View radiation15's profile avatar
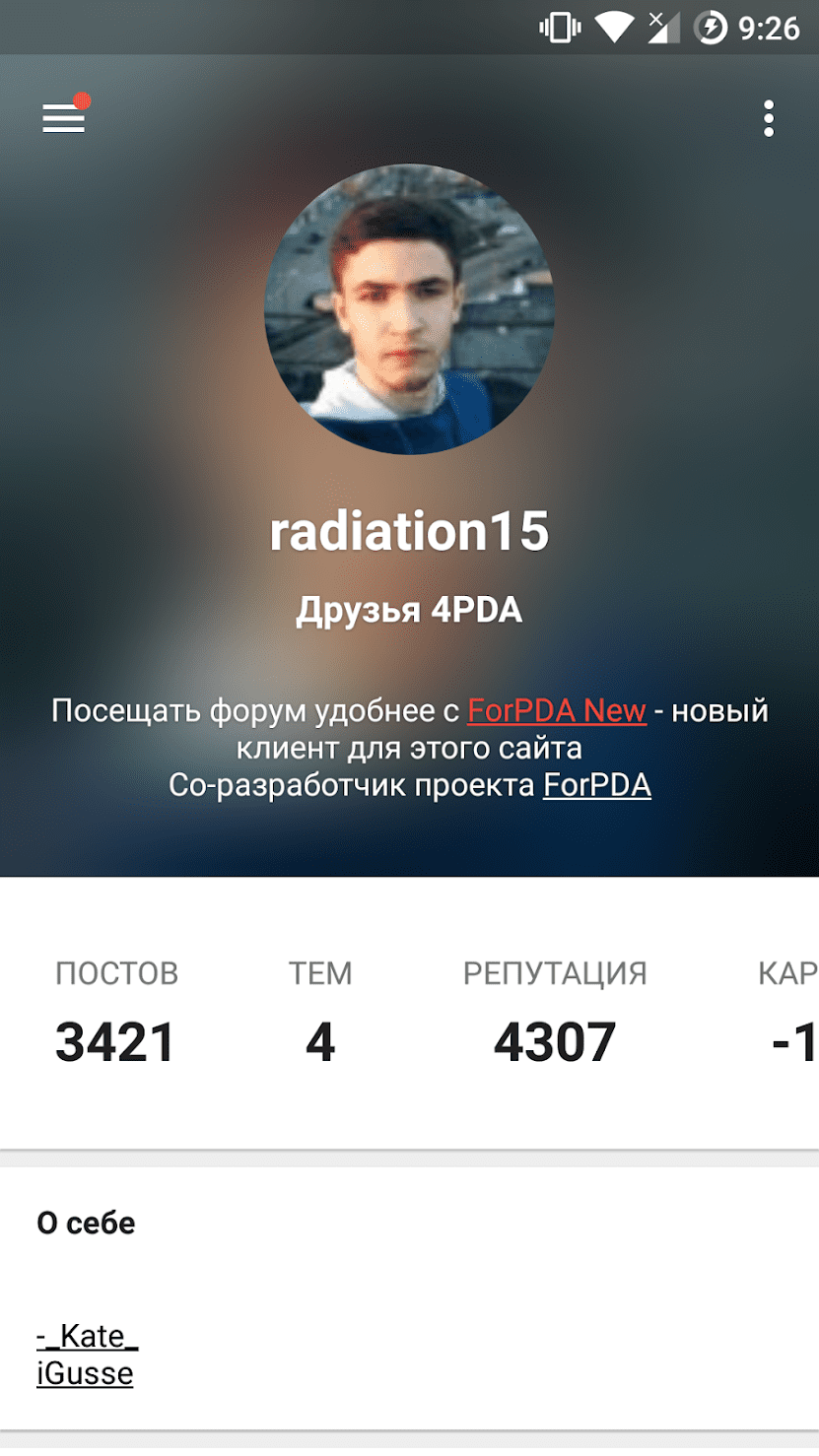 click(409, 308)
